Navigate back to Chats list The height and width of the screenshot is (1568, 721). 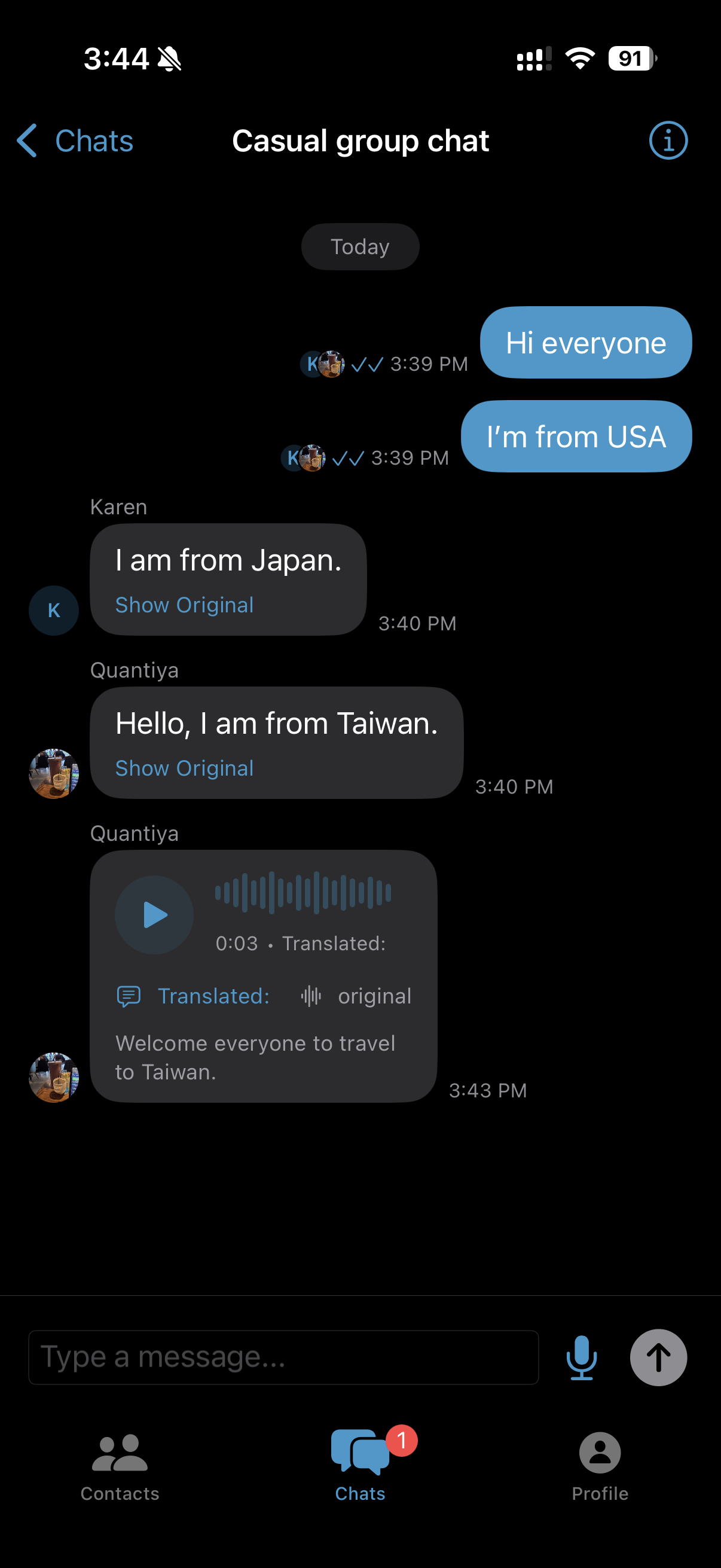(x=94, y=140)
